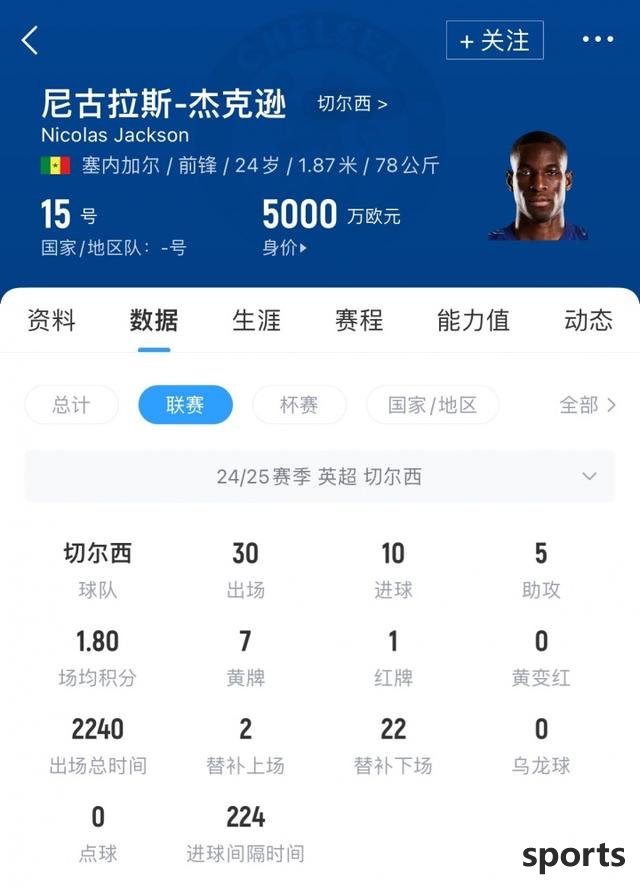Viewport: 640px width, 887px height.
Task: Select the 数据 tab
Action: (154, 320)
